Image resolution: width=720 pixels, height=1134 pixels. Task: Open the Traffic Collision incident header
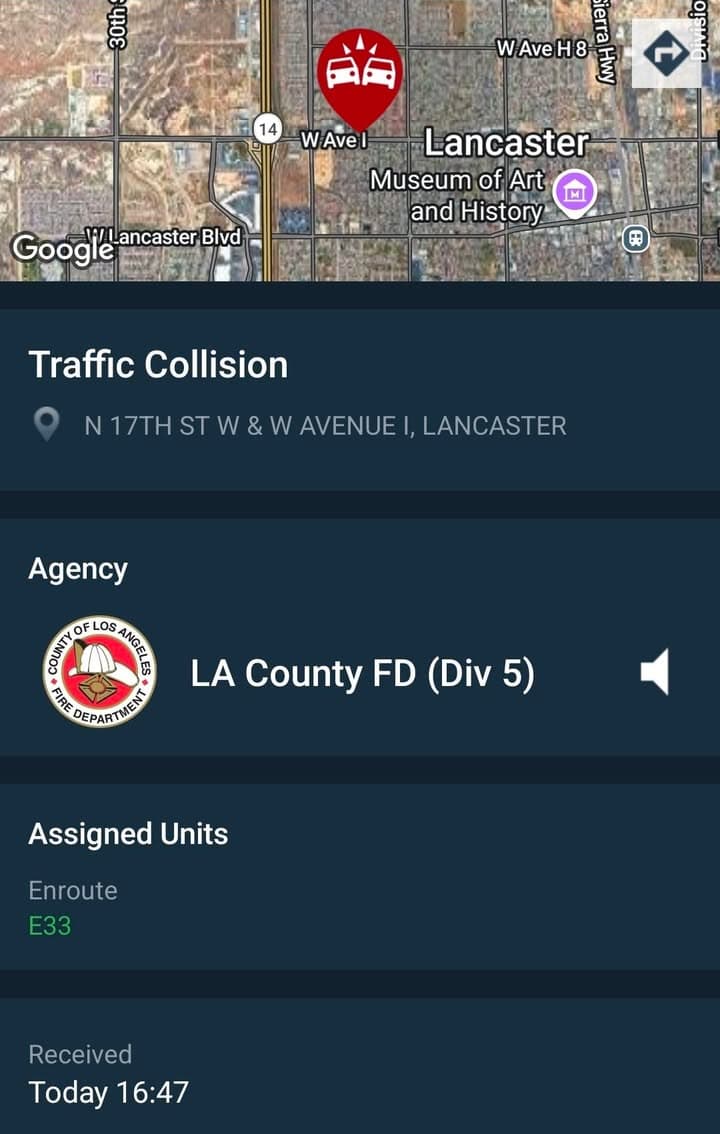pyautogui.click(x=158, y=364)
